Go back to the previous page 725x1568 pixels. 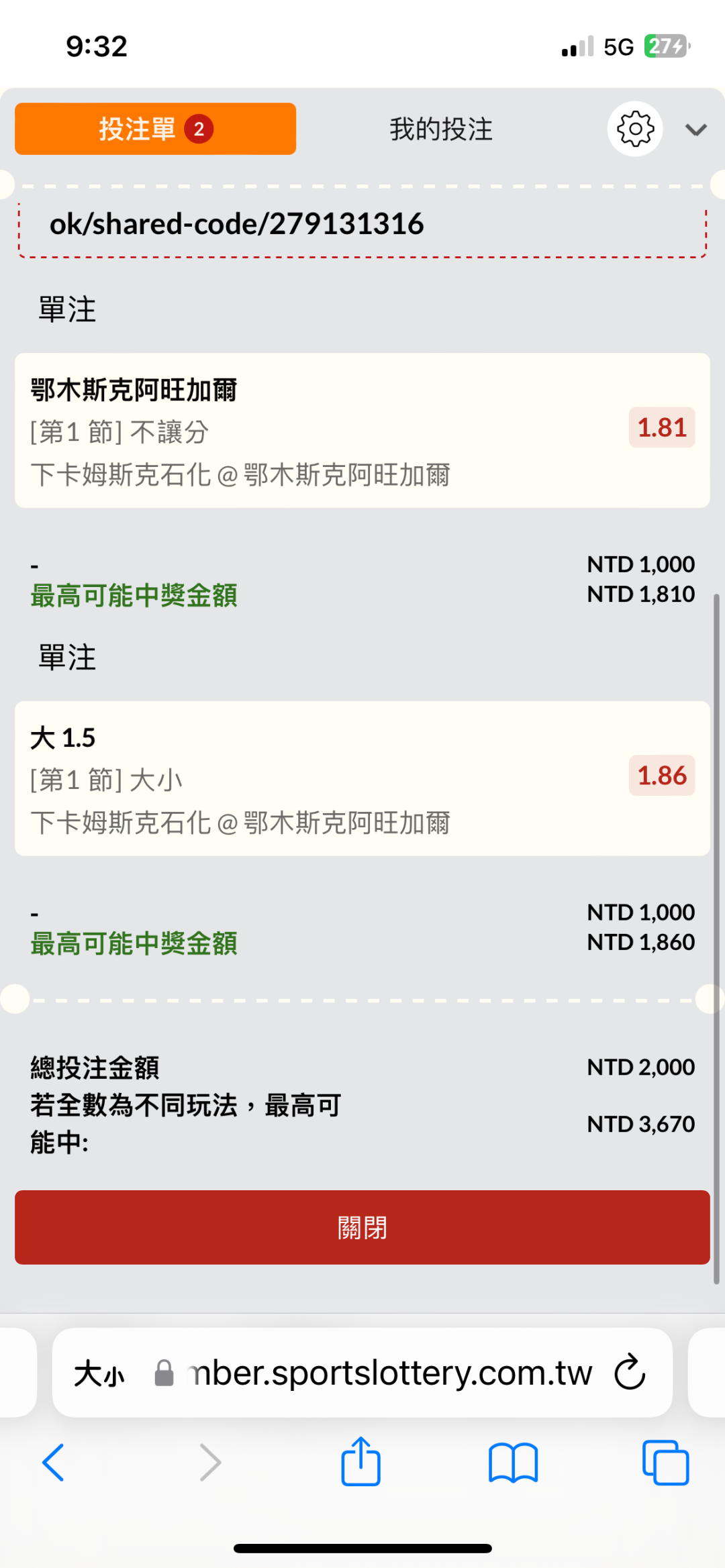54,1463
